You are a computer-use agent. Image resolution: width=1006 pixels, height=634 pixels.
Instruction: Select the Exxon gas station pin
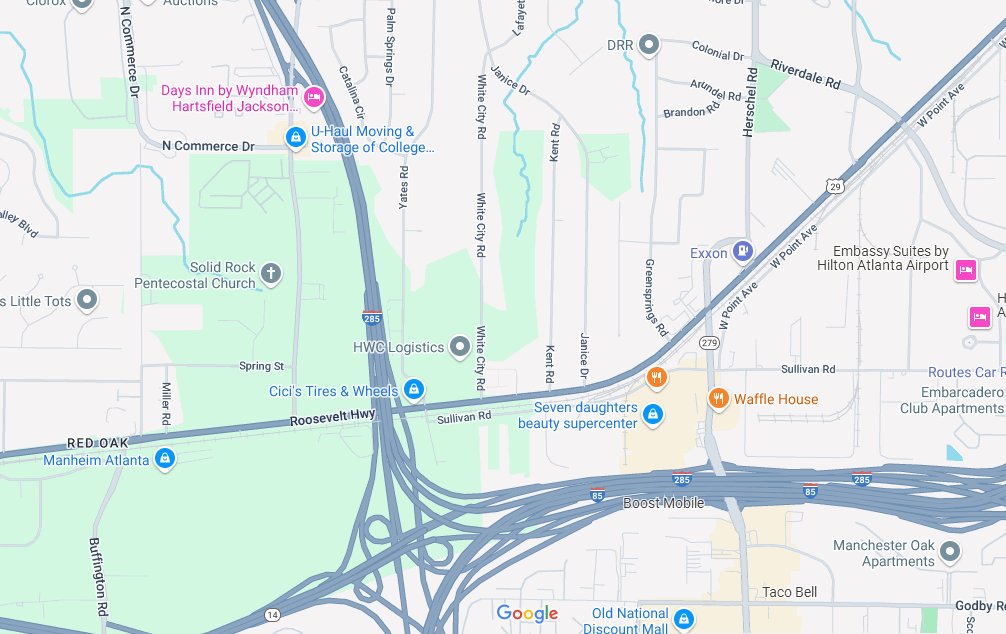pyautogui.click(x=742, y=252)
